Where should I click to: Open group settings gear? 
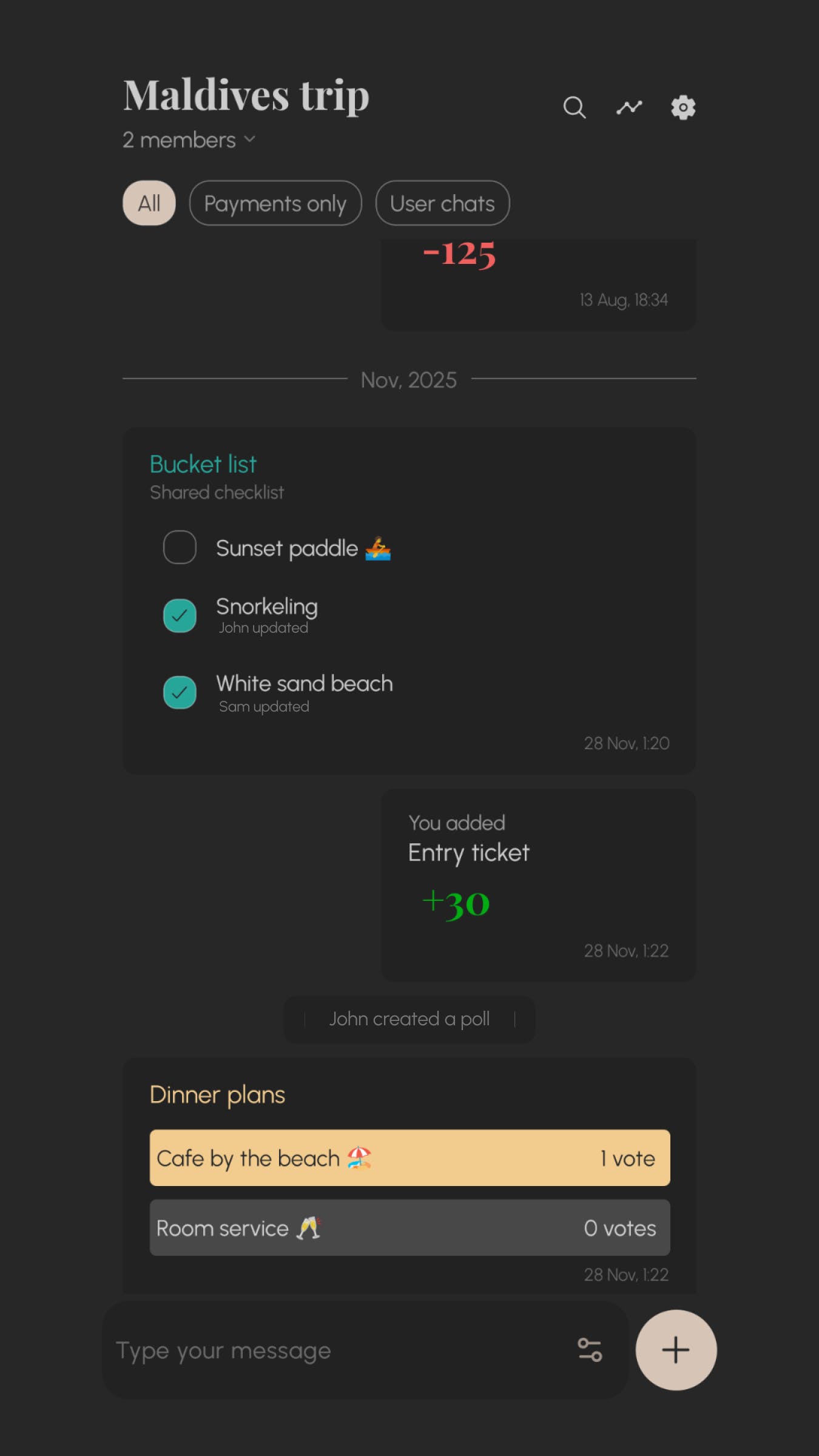(x=683, y=107)
